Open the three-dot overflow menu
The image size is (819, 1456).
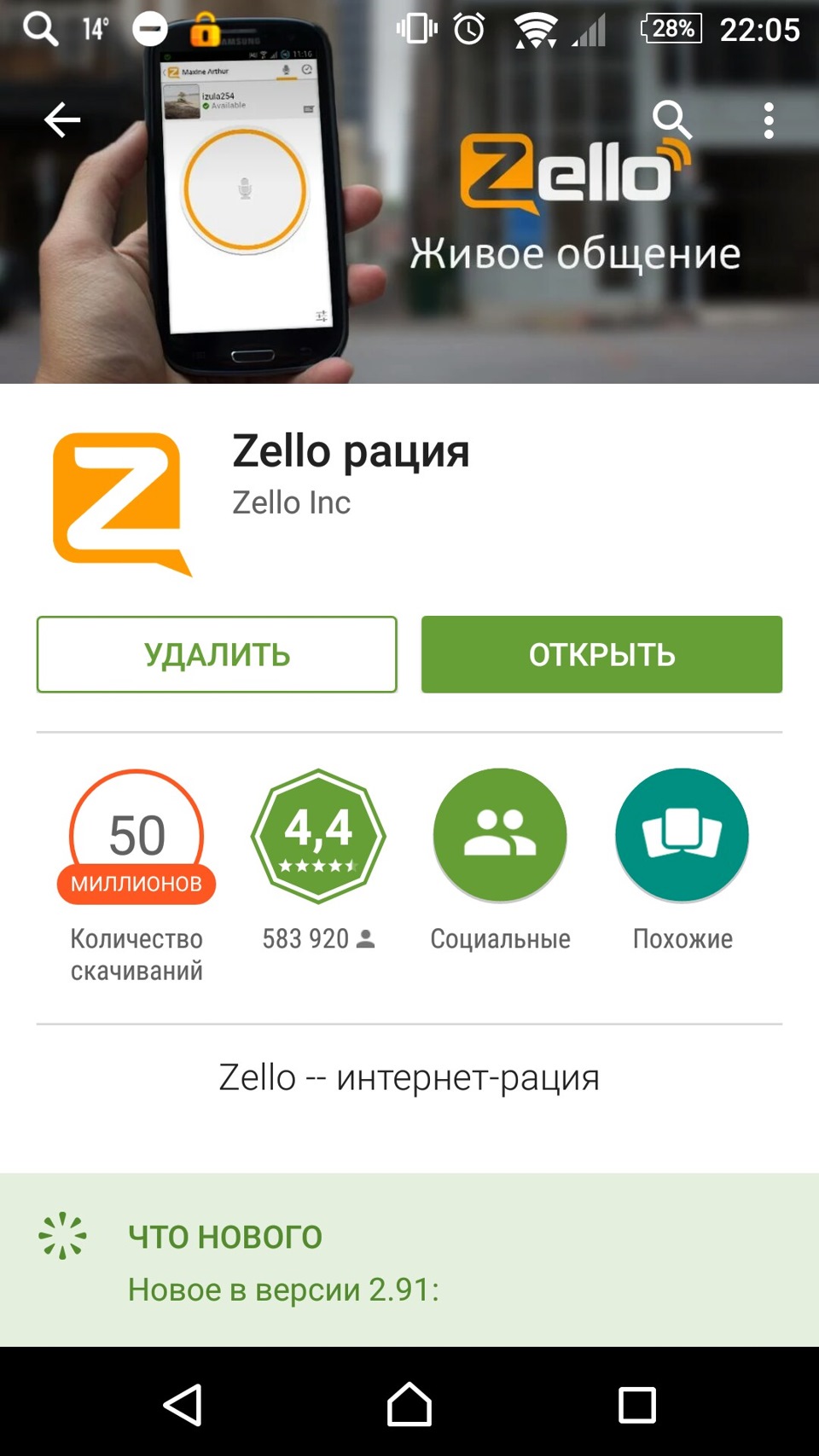[x=769, y=120]
